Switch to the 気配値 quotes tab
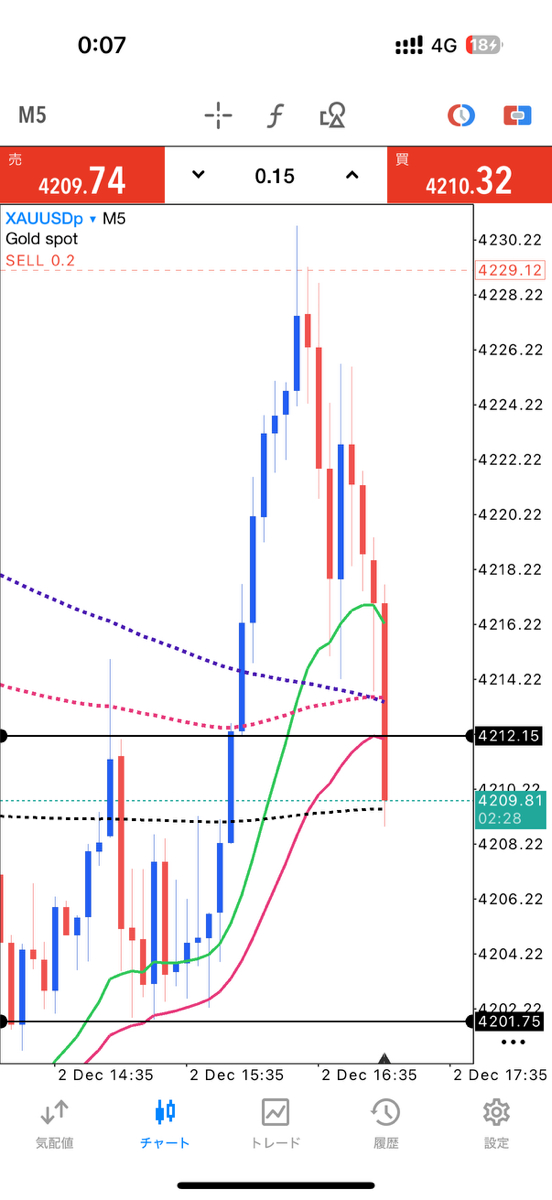The width and height of the screenshot is (552, 1200). [x=55, y=1122]
